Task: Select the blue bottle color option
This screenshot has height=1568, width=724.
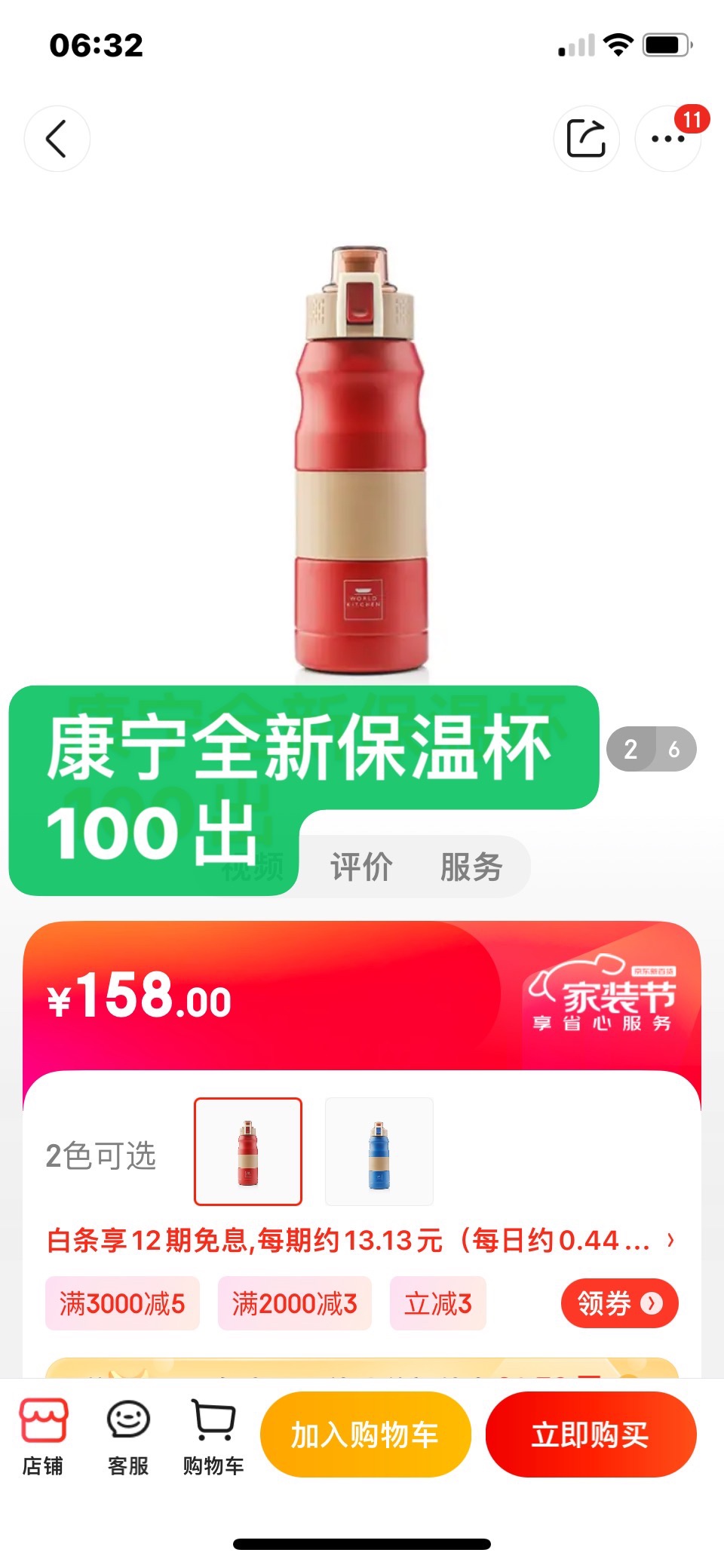Action: tap(379, 1151)
